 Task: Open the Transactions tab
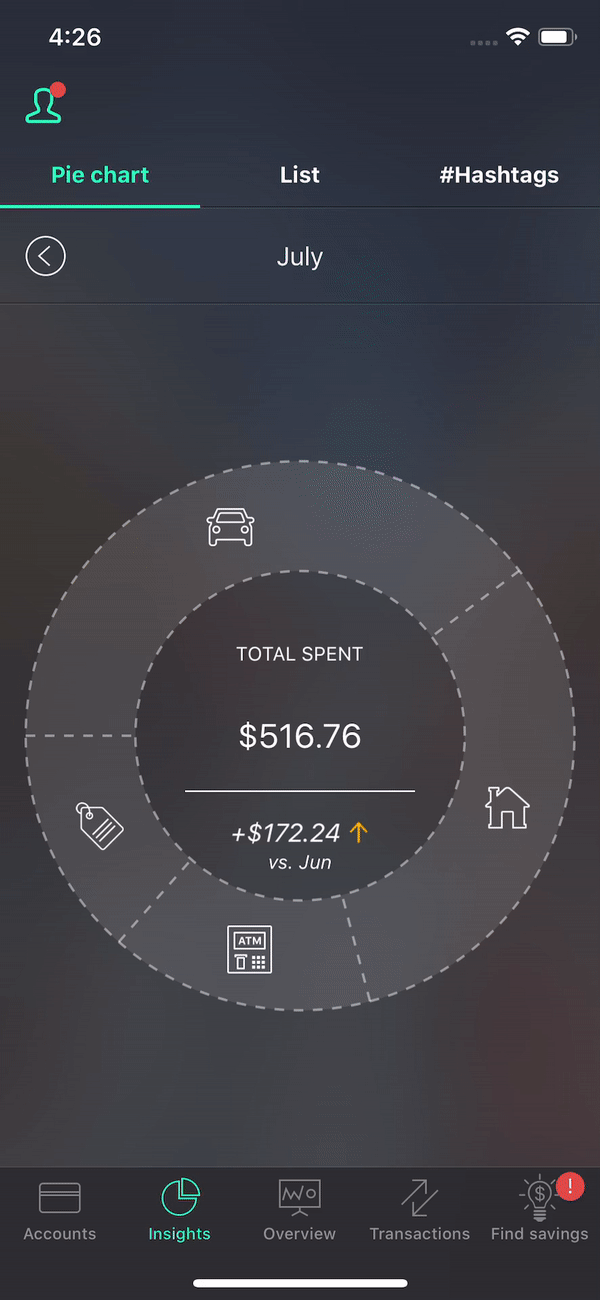(x=419, y=1210)
